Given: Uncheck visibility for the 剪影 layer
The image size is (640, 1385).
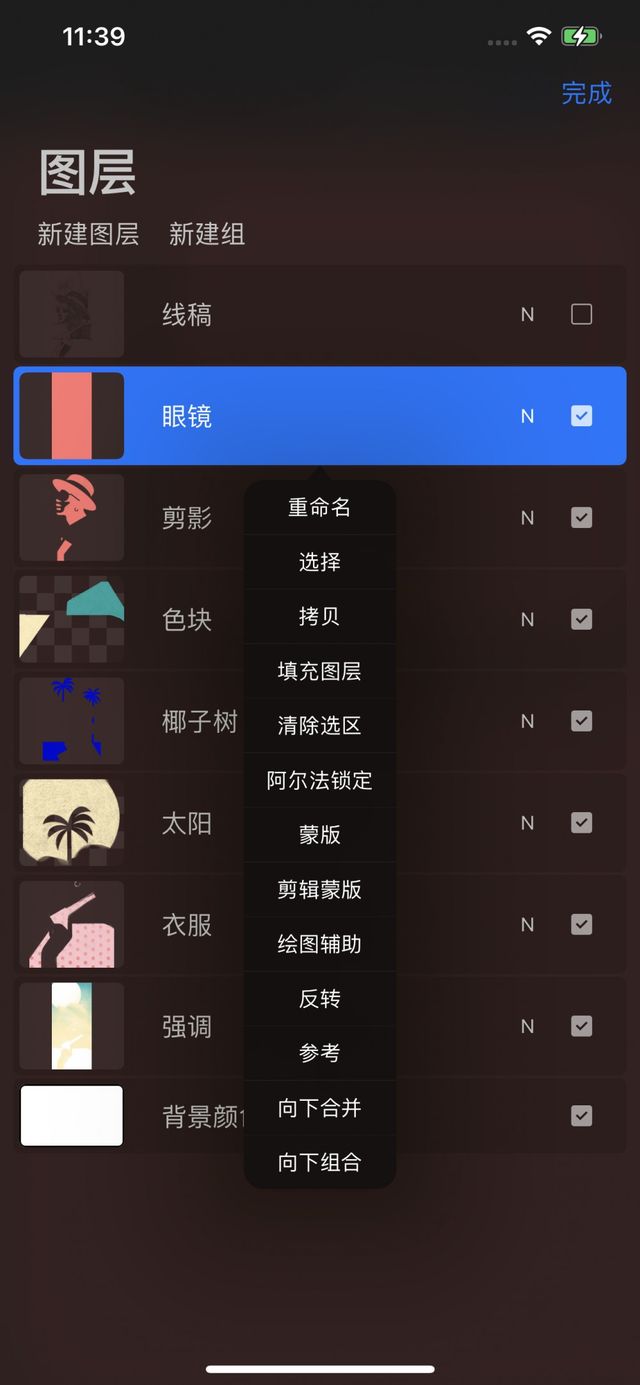Looking at the screenshot, I should (581, 518).
